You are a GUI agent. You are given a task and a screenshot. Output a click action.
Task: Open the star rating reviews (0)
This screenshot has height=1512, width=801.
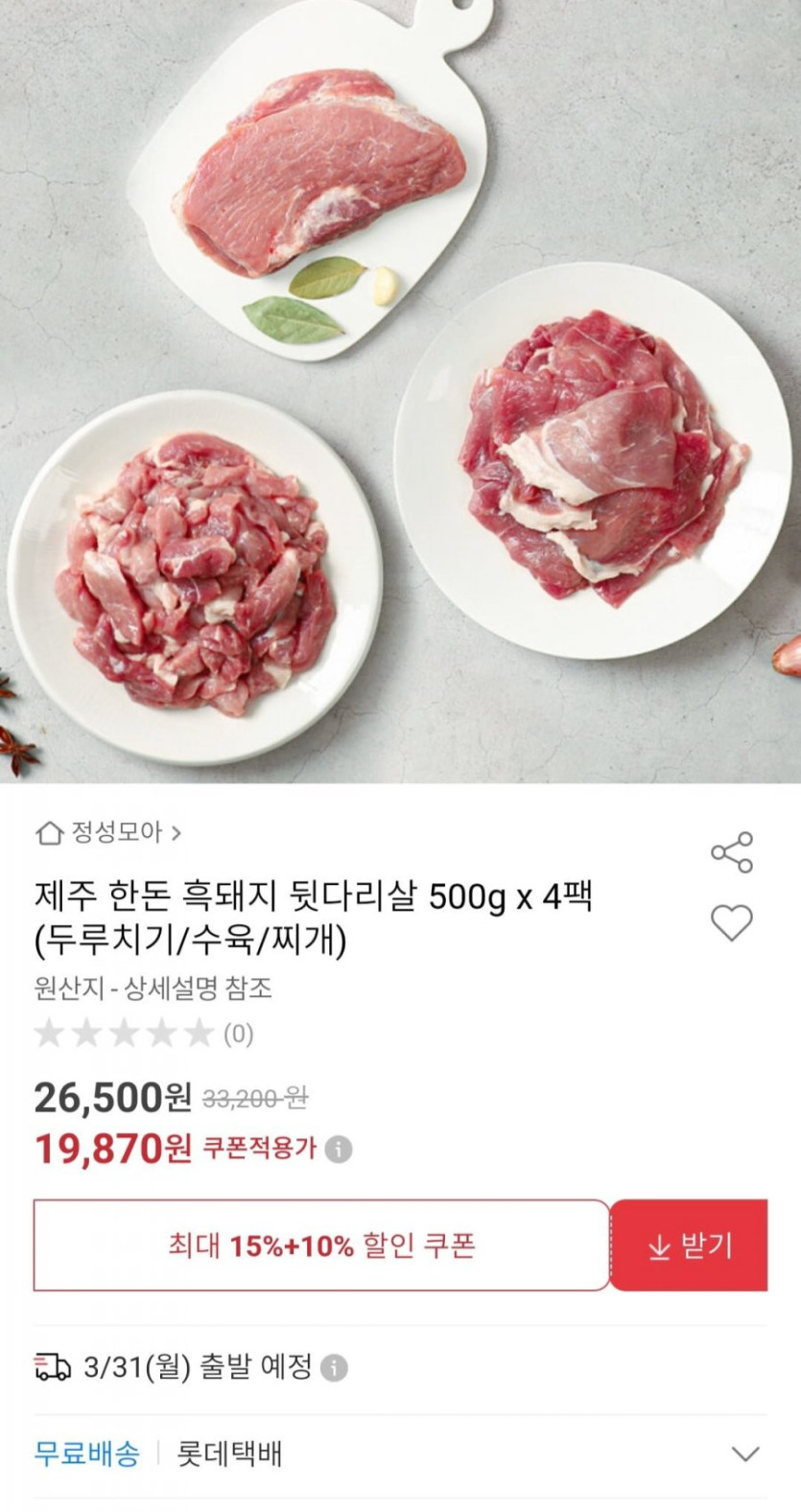click(144, 1034)
